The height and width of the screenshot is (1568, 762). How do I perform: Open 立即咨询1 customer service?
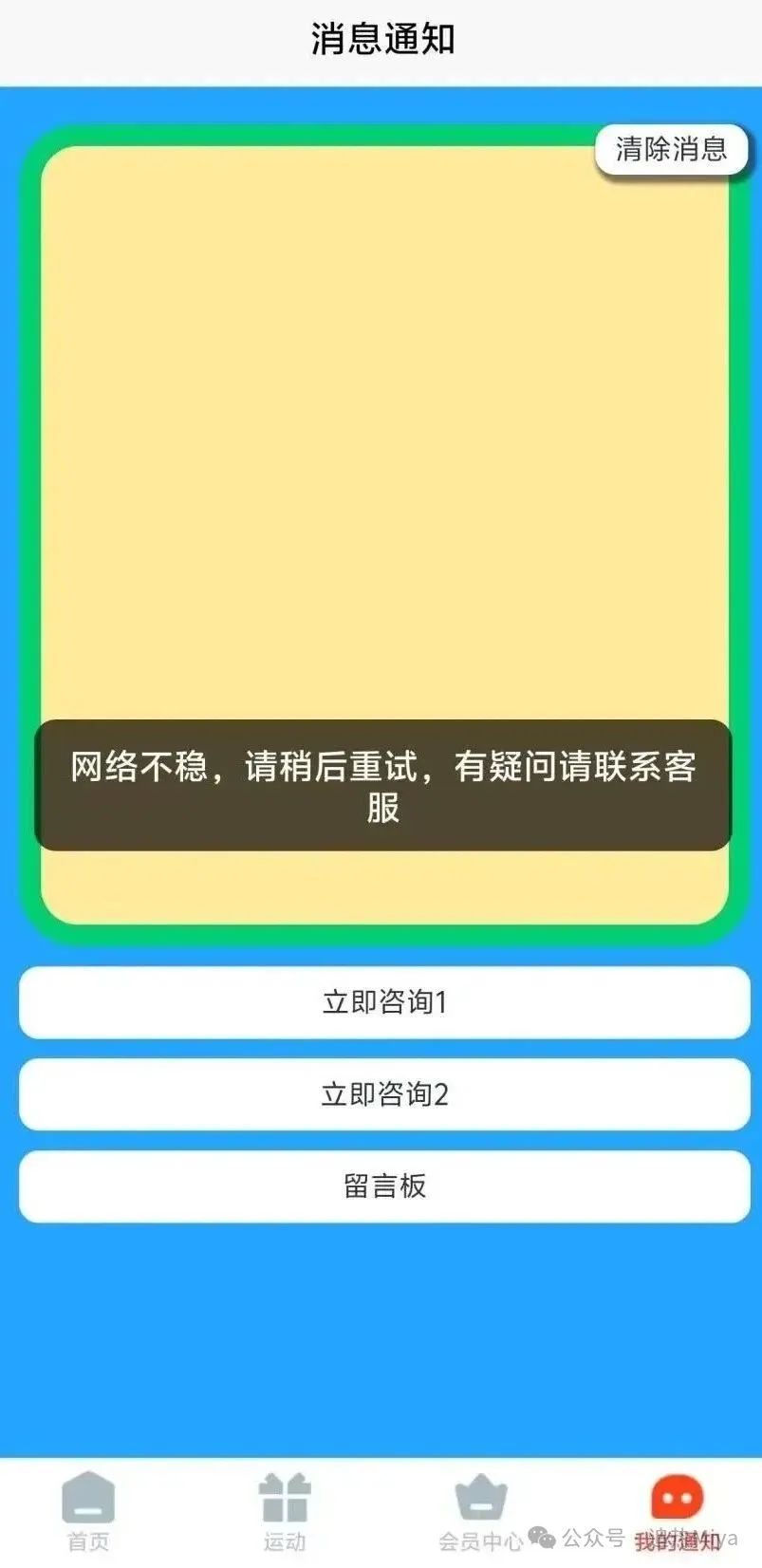(x=384, y=1002)
